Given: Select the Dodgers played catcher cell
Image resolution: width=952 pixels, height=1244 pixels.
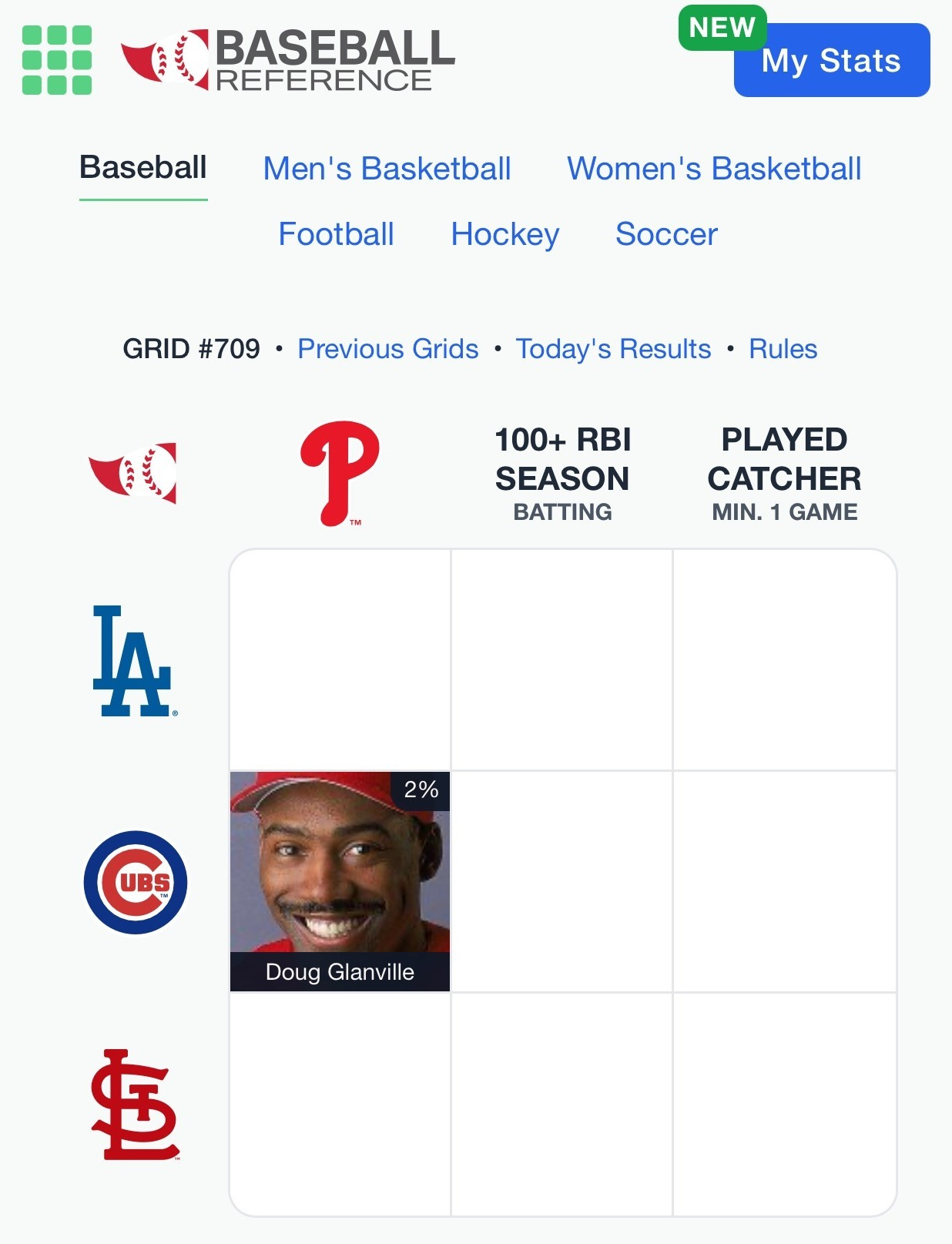Looking at the screenshot, I should pos(784,660).
